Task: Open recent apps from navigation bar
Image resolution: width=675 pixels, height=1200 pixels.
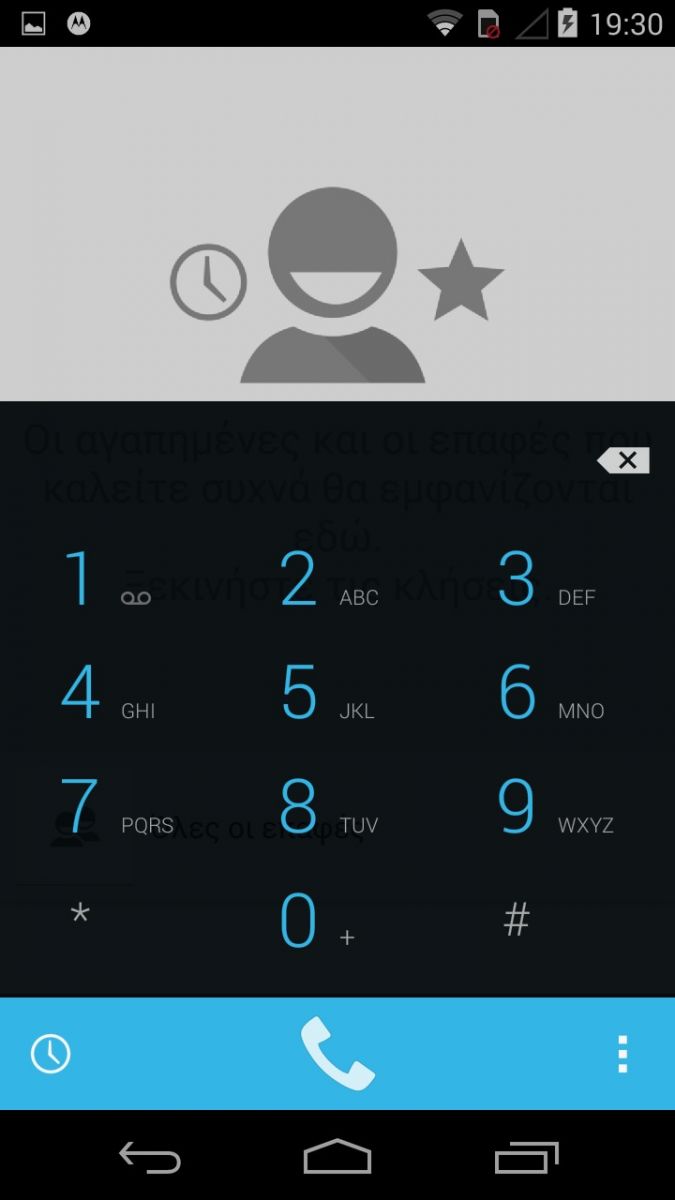Action: pyautogui.click(x=527, y=1157)
